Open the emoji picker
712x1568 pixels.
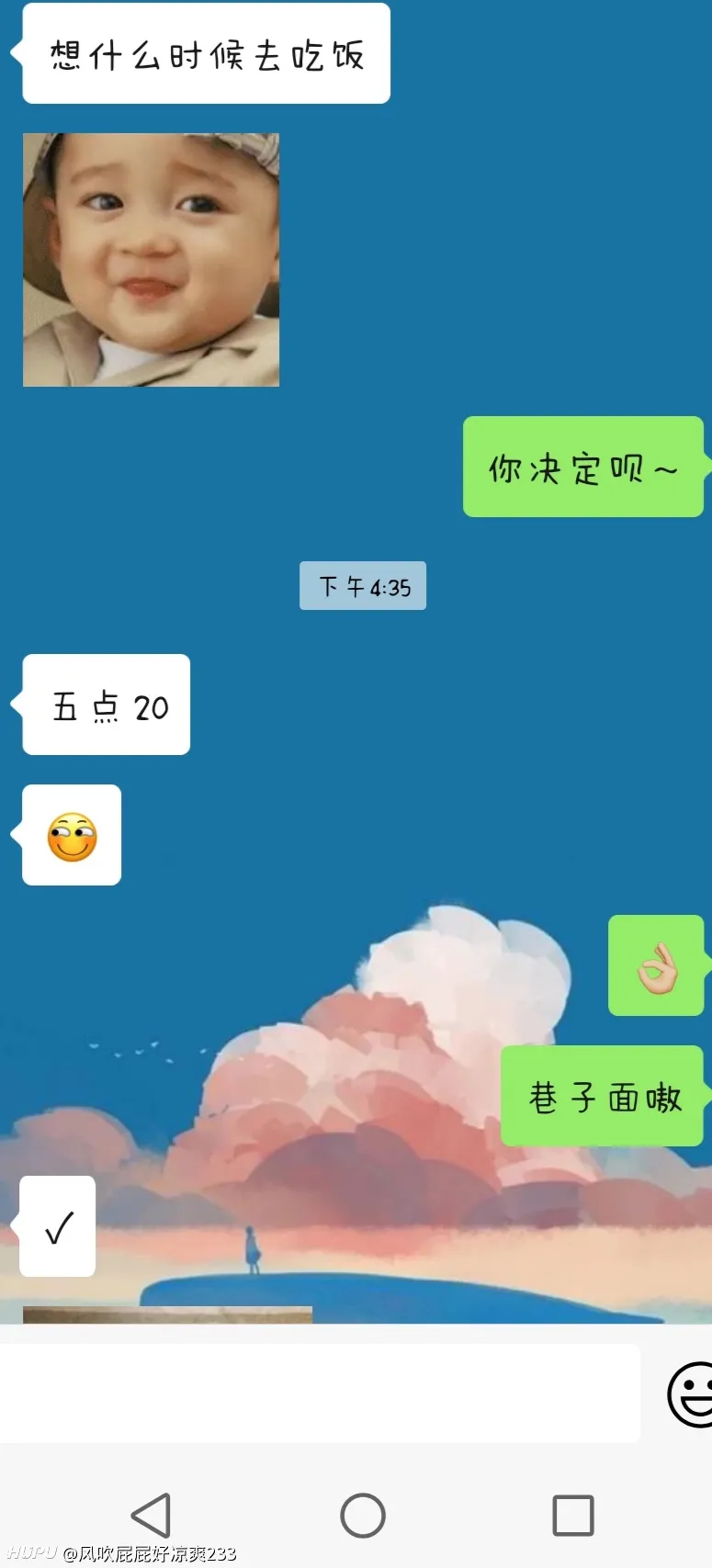tap(690, 1393)
